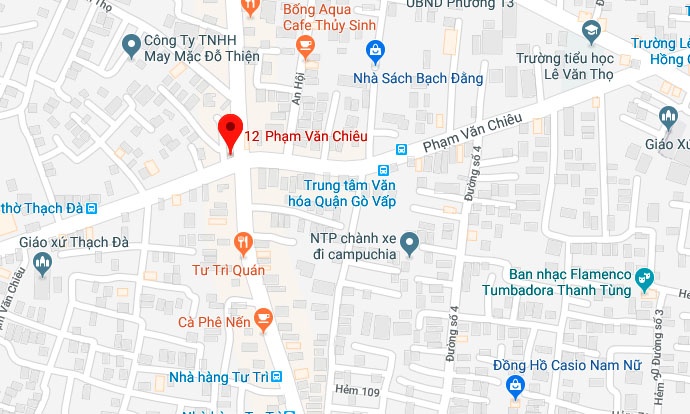Select Cà Phê Nến cafe marker
Viewport: 690px width, 414px height.
pyautogui.click(x=263, y=319)
